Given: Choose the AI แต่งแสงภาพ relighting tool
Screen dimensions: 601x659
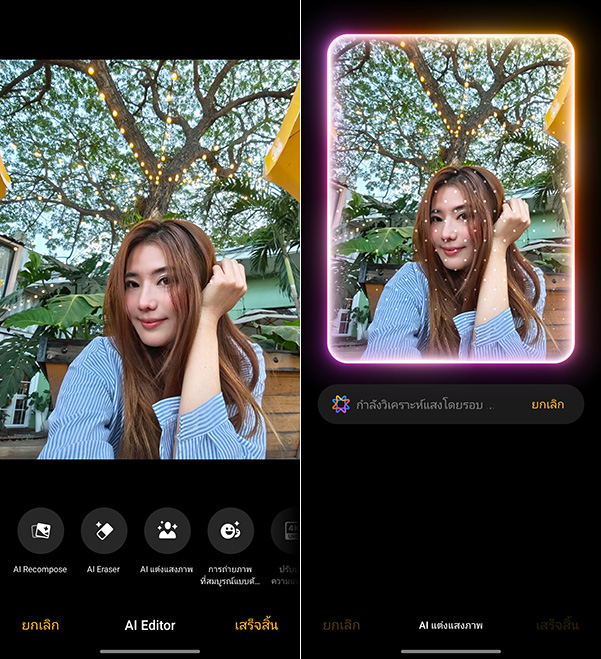Looking at the screenshot, I should click(x=167, y=531).
